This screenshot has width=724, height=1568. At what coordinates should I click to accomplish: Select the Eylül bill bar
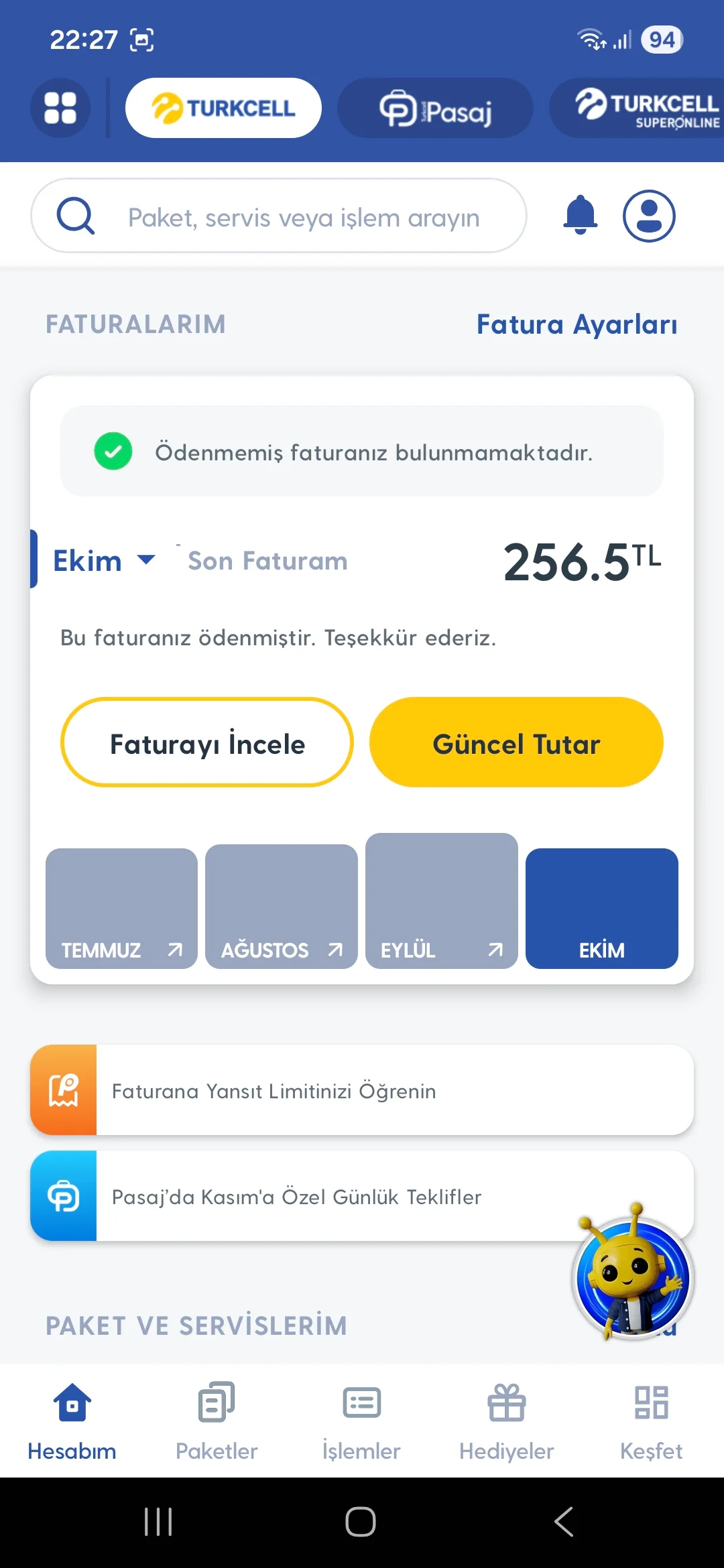pos(442,902)
